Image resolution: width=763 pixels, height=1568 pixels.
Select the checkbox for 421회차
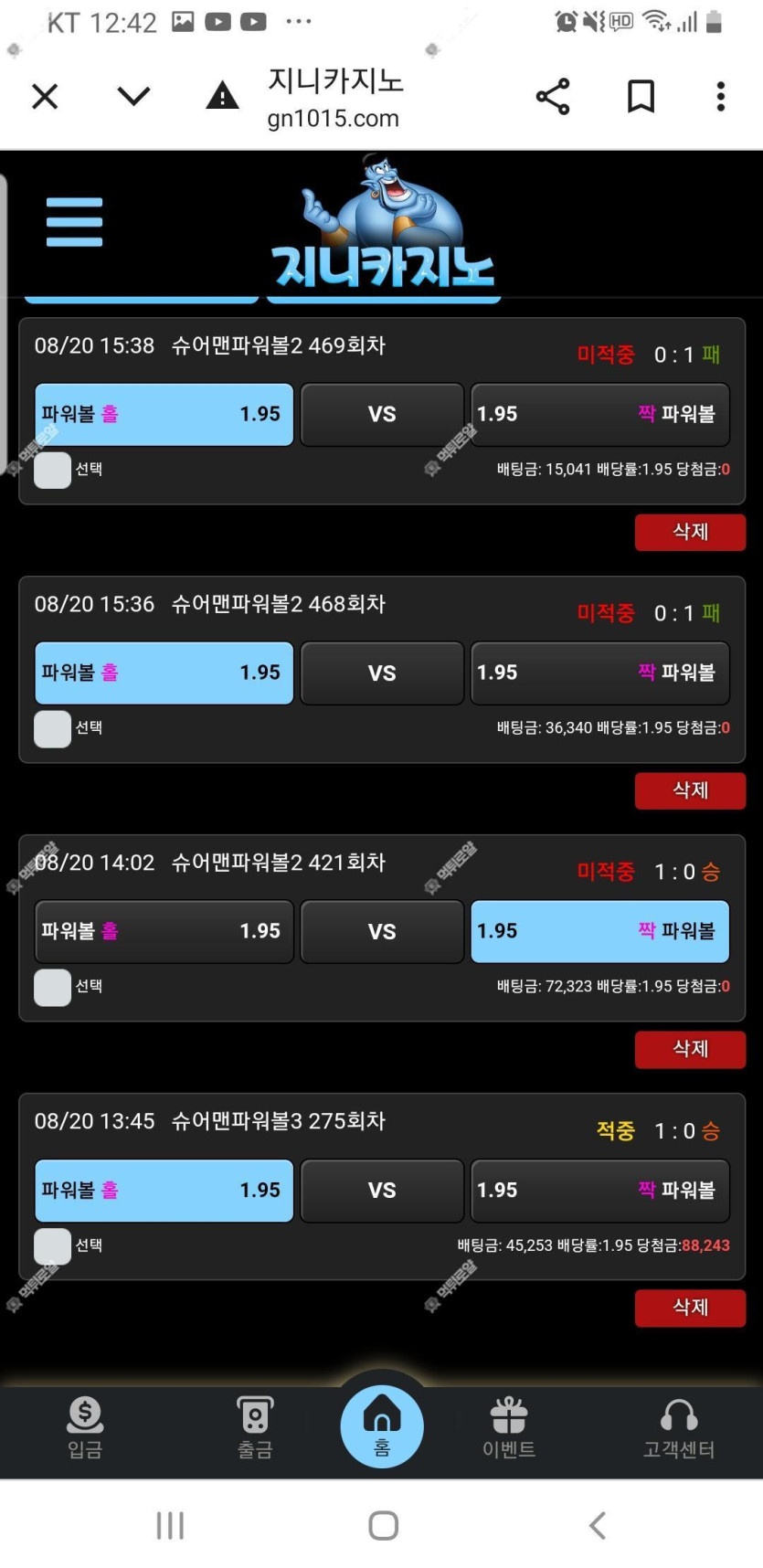[x=52, y=987]
